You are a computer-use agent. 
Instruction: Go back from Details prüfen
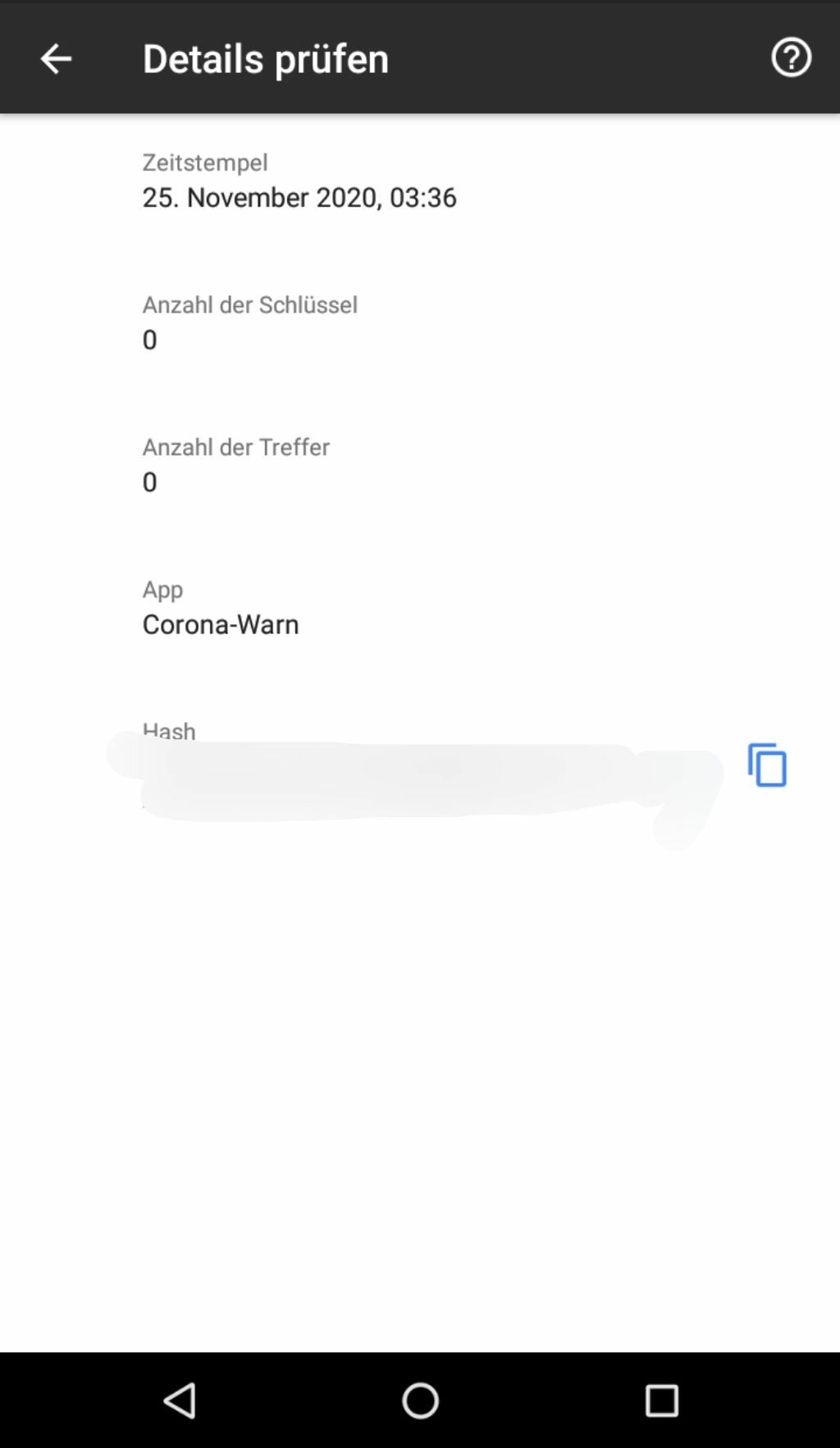[x=55, y=58]
